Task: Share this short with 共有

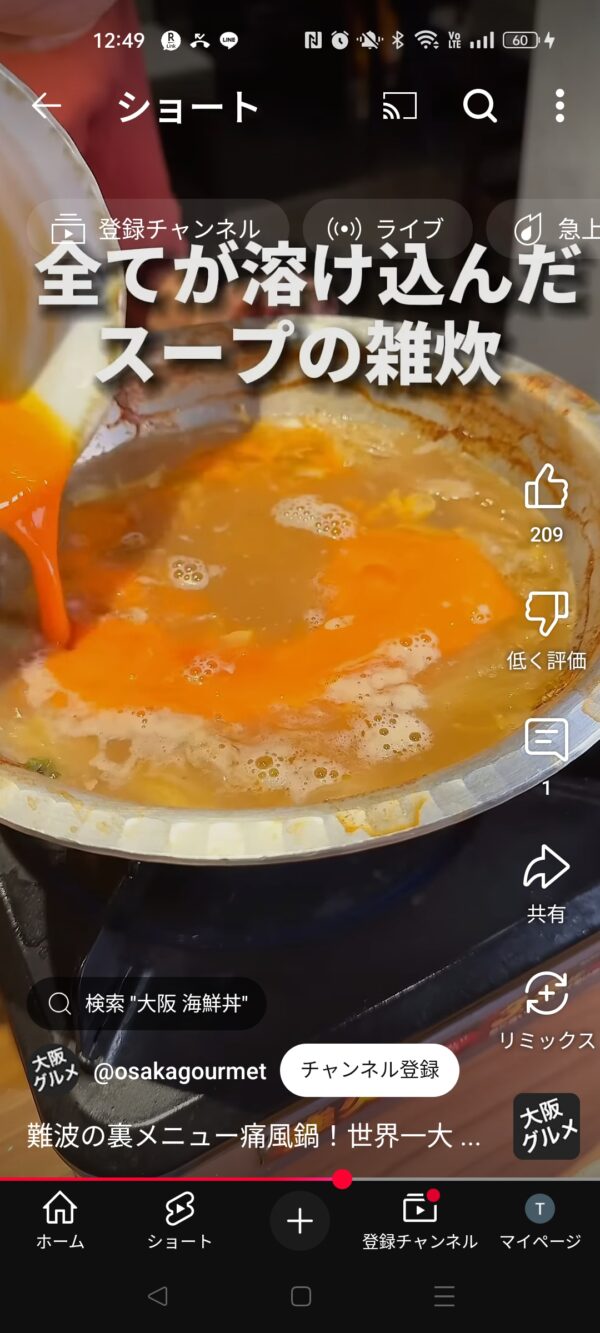Action: pos(546,868)
